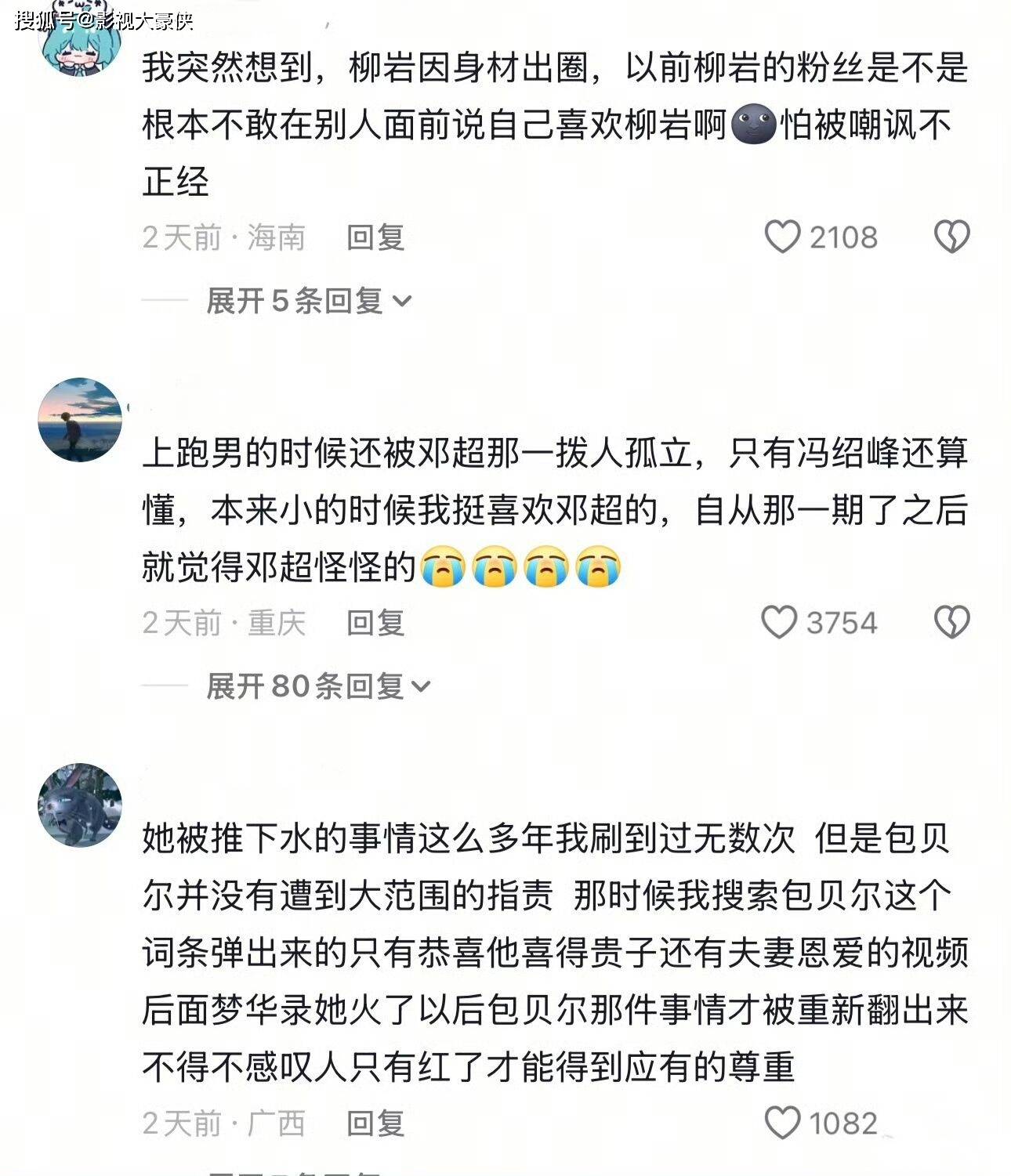Expand 80 replies under the Chongqing comment
Viewport: 1011px width, 1176px height.
(318, 686)
